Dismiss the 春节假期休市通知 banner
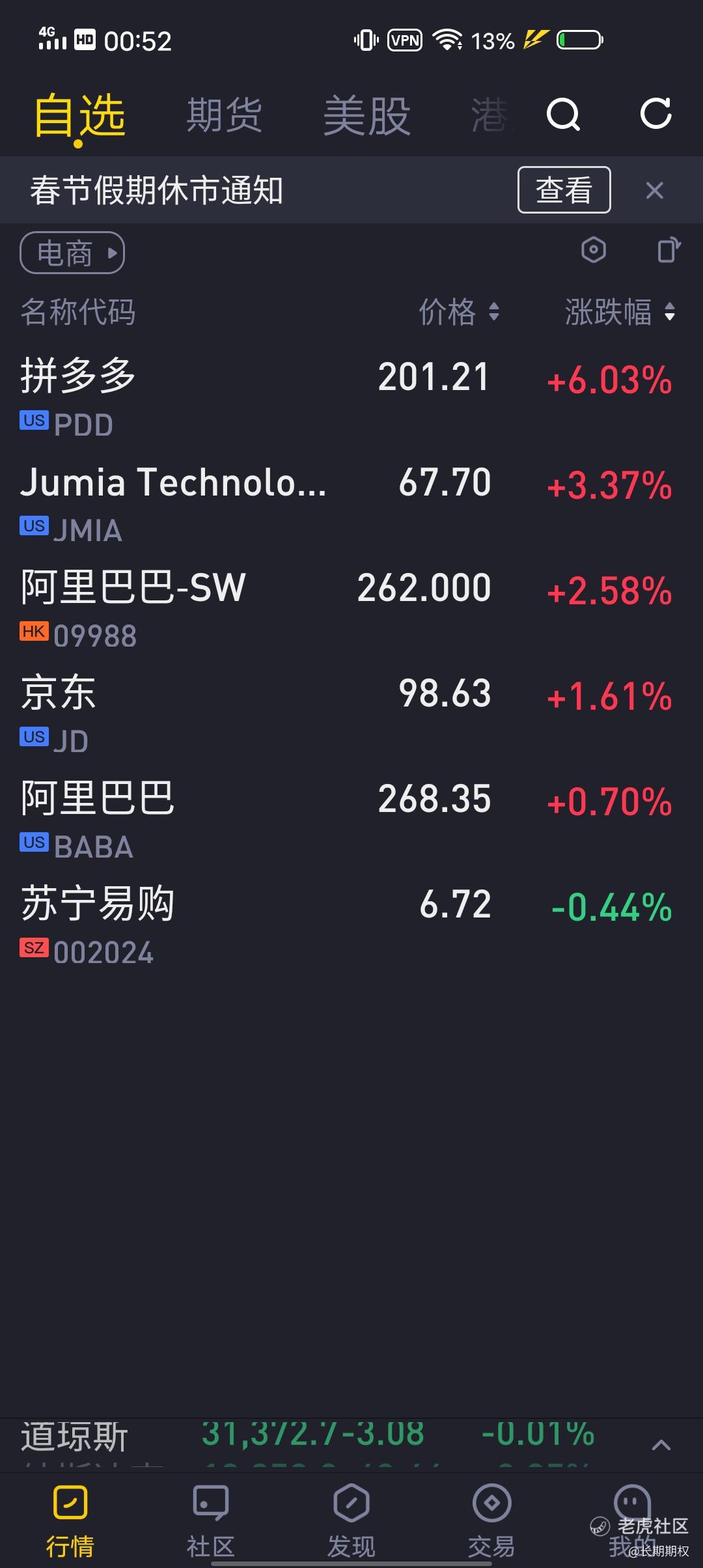 pyautogui.click(x=654, y=190)
